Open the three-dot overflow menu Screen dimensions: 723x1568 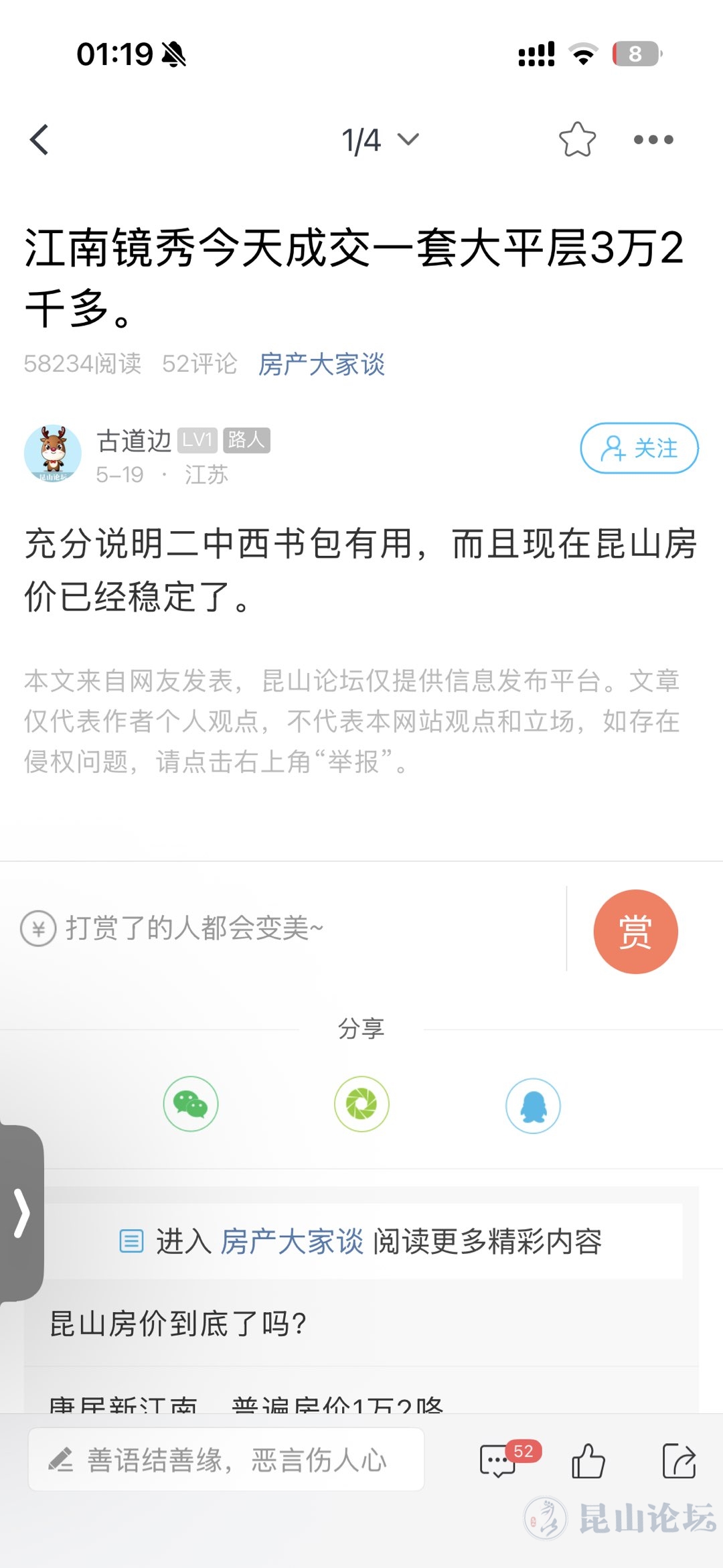click(x=653, y=140)
